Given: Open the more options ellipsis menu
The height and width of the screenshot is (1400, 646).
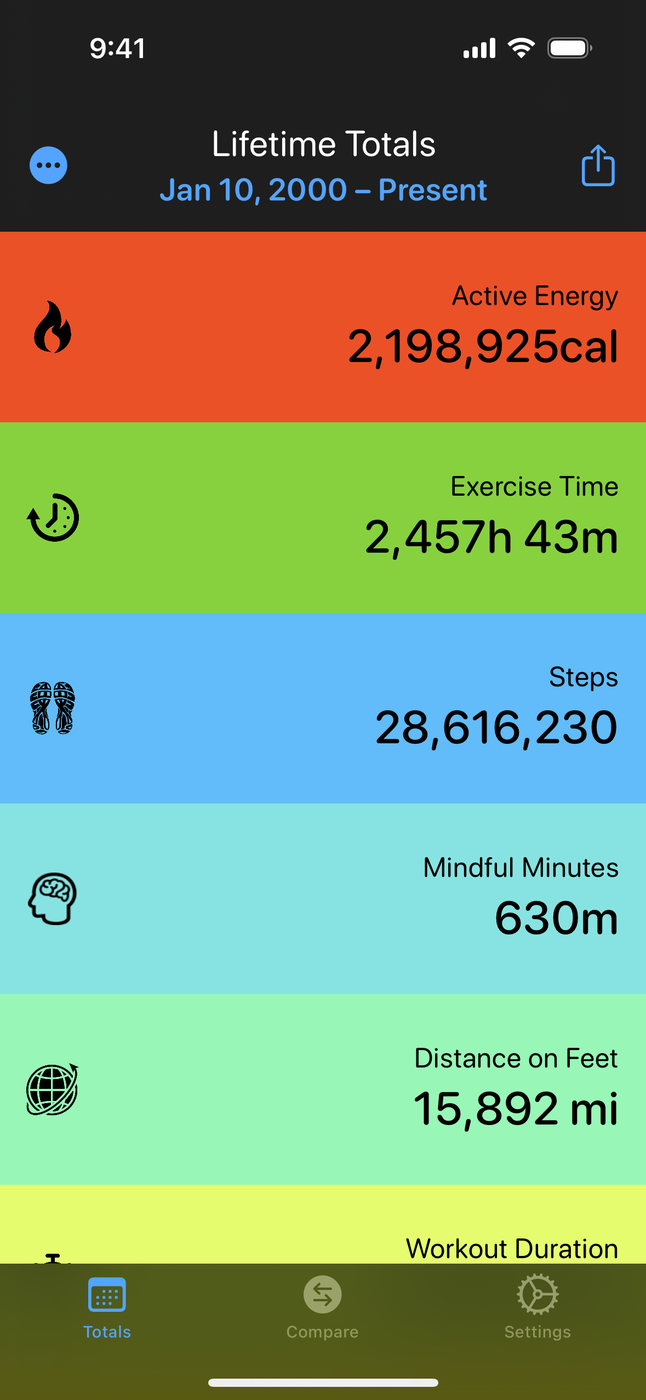Looking at the screenshot, I should pos(48,166).
